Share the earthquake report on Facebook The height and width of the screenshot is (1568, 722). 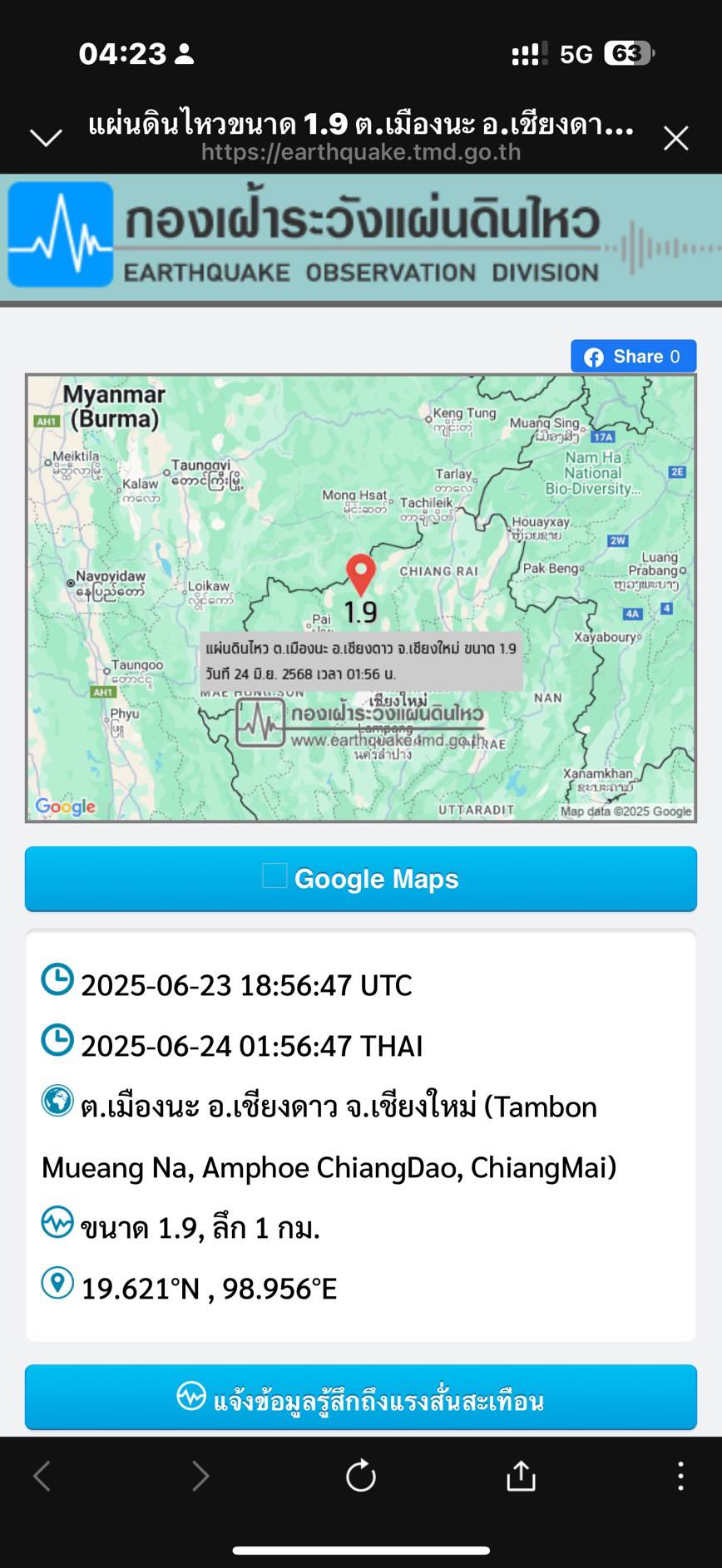tap(633, 357)
